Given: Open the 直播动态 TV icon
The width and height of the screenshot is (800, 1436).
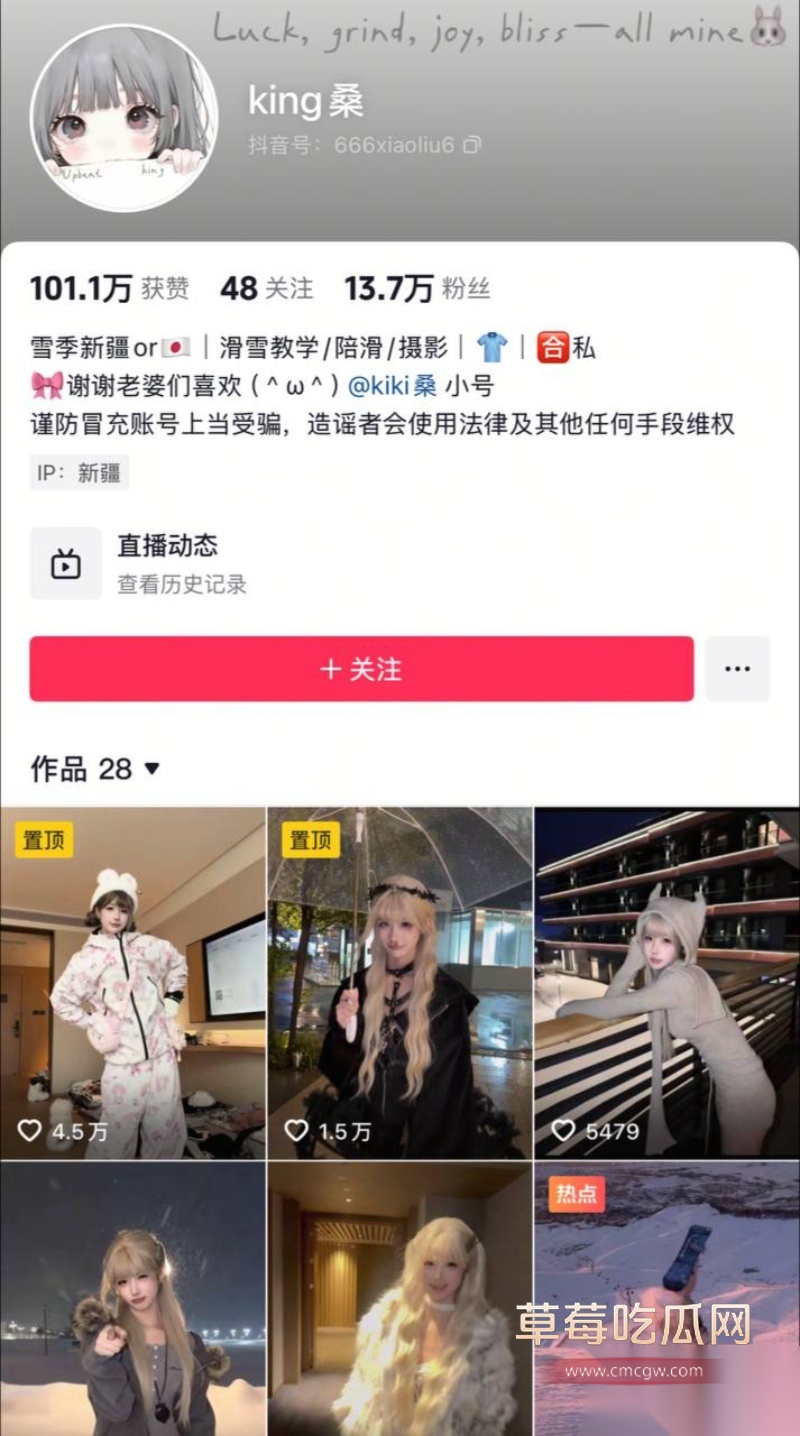Looking at the screenshot, I should coord(66,561).
